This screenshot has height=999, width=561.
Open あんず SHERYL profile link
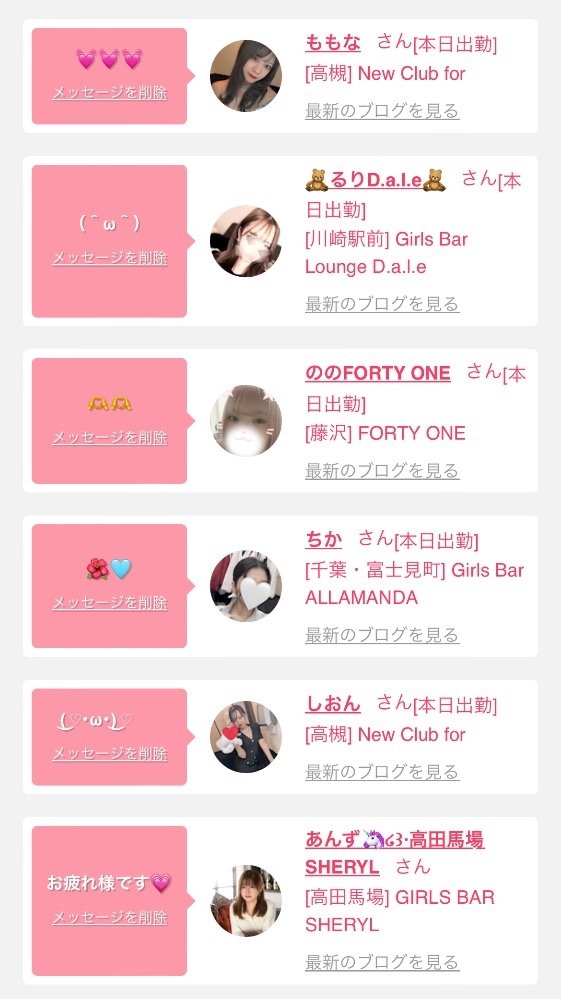395,853
